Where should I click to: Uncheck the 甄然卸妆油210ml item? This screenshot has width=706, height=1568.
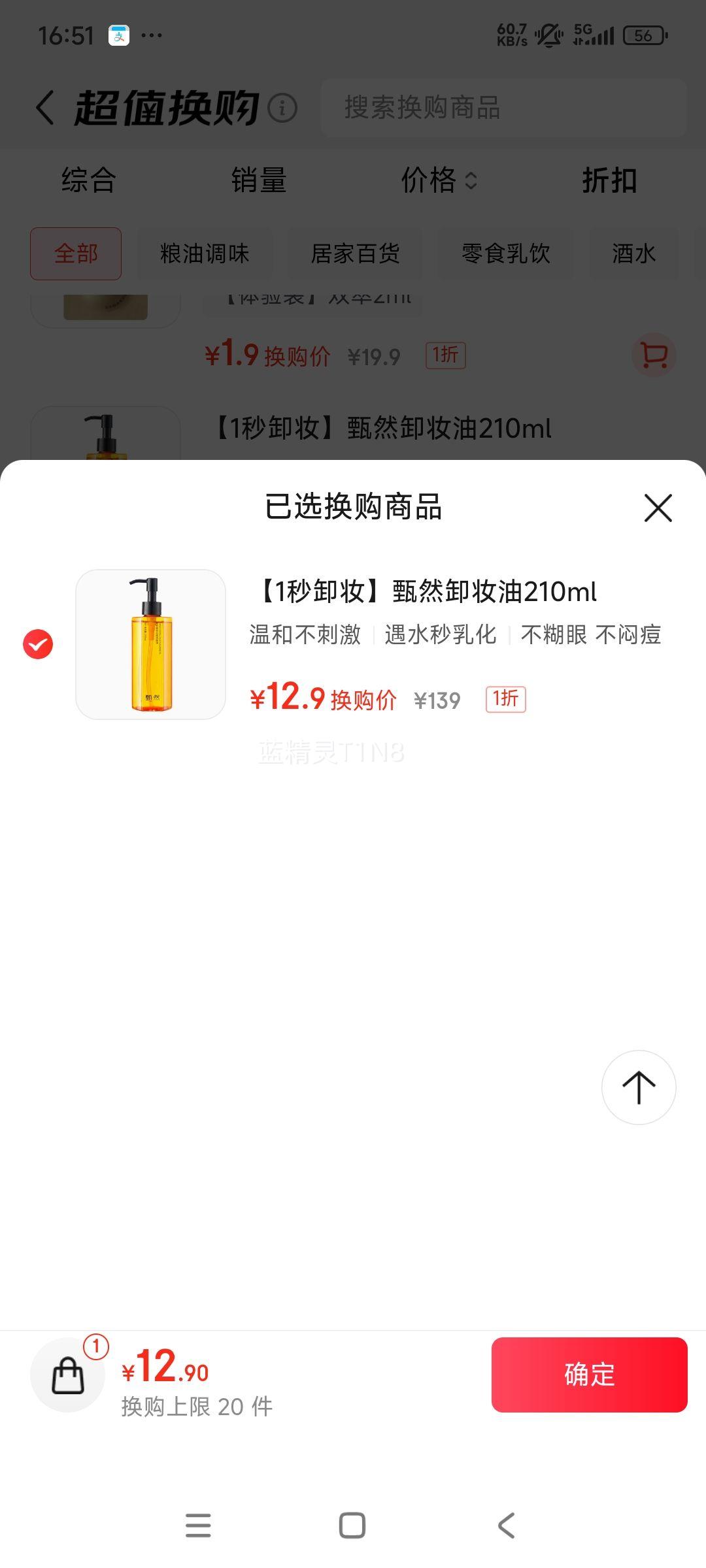click(38, 644)
